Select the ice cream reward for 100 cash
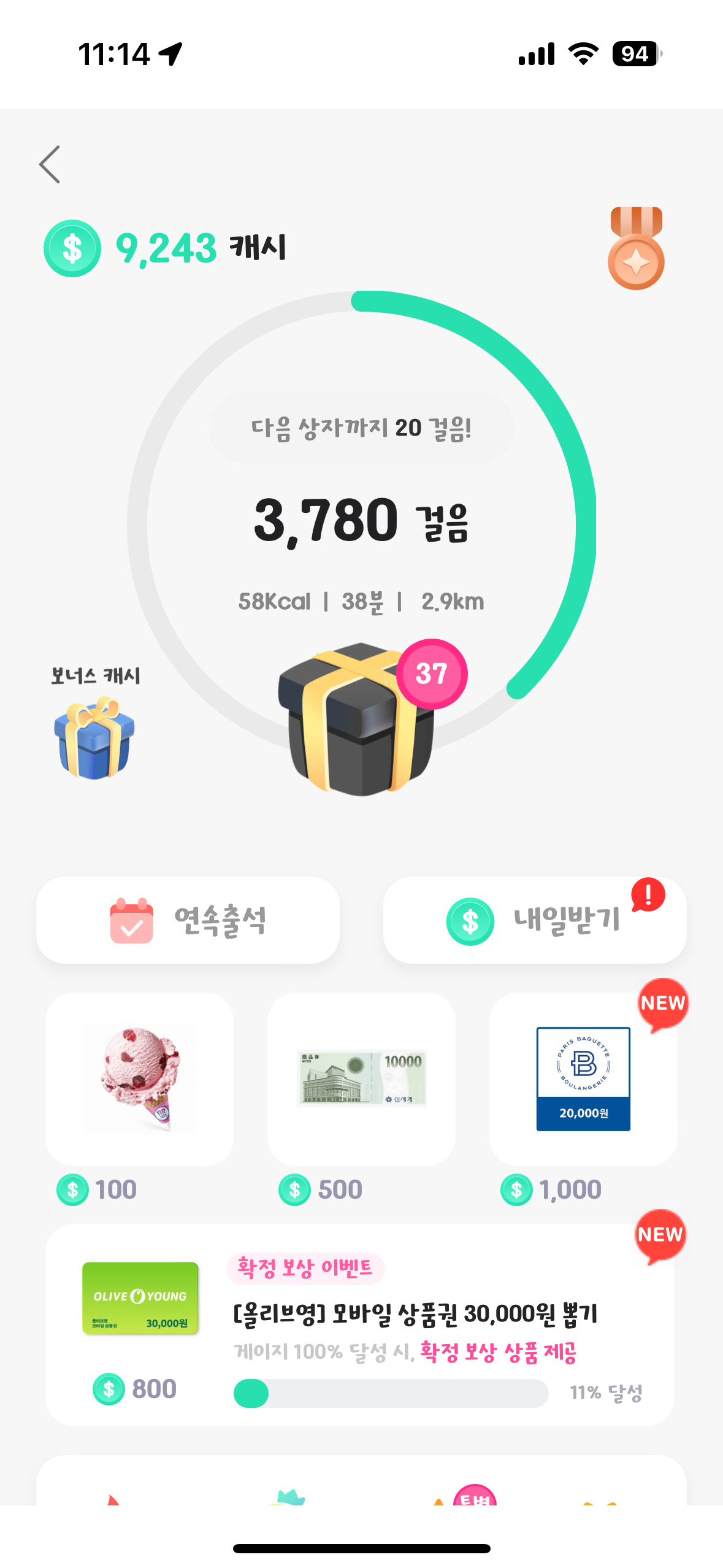 click(139, 1080)
